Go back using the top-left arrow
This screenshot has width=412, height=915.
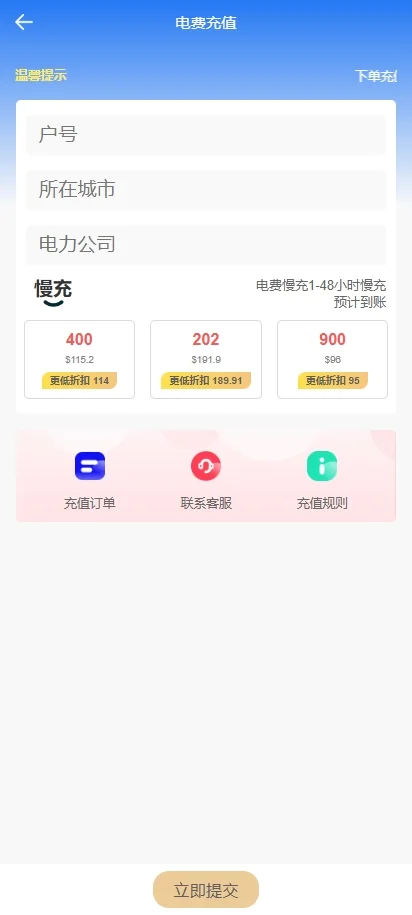pos(24,22)
